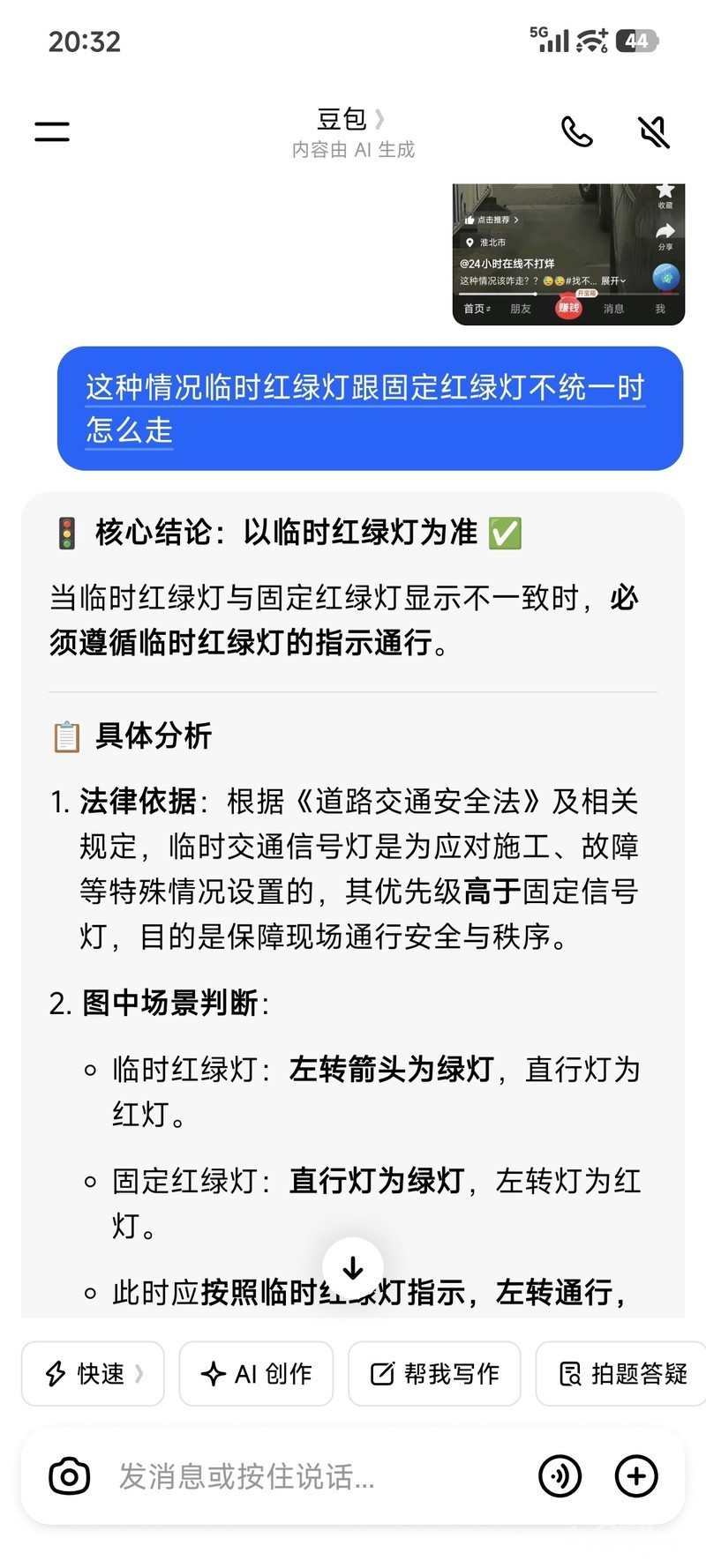
Task: Jump to latest message with down arrow
Action: 353,1268
